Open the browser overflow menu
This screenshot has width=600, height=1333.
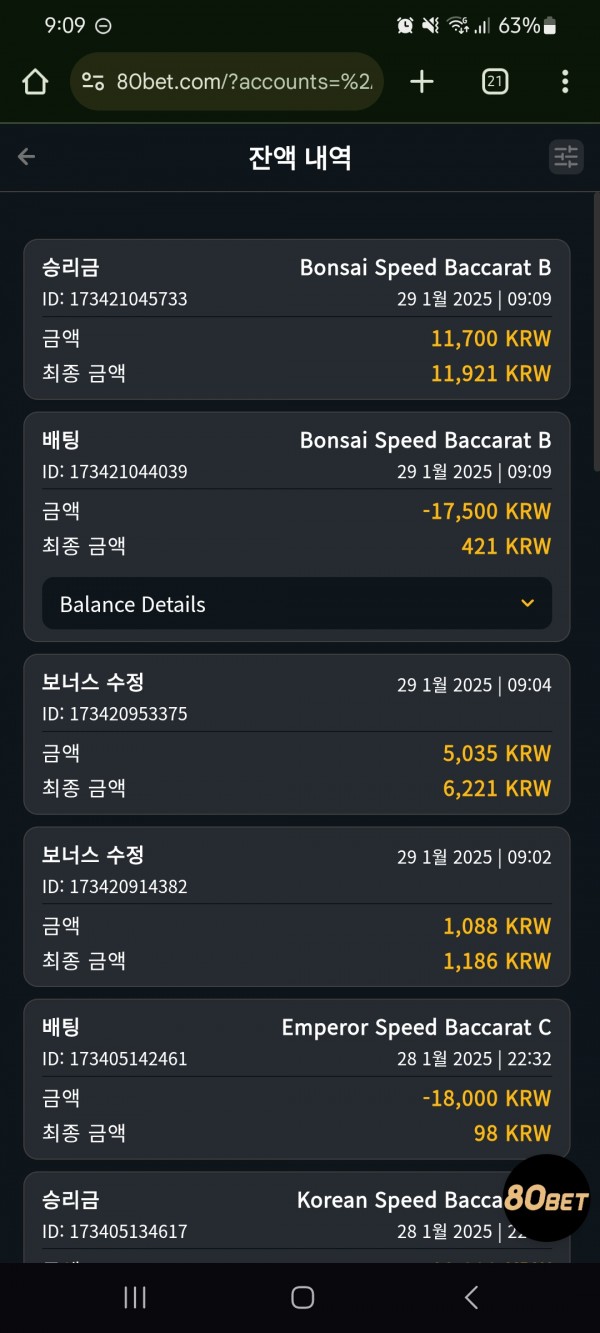[565, 82]
